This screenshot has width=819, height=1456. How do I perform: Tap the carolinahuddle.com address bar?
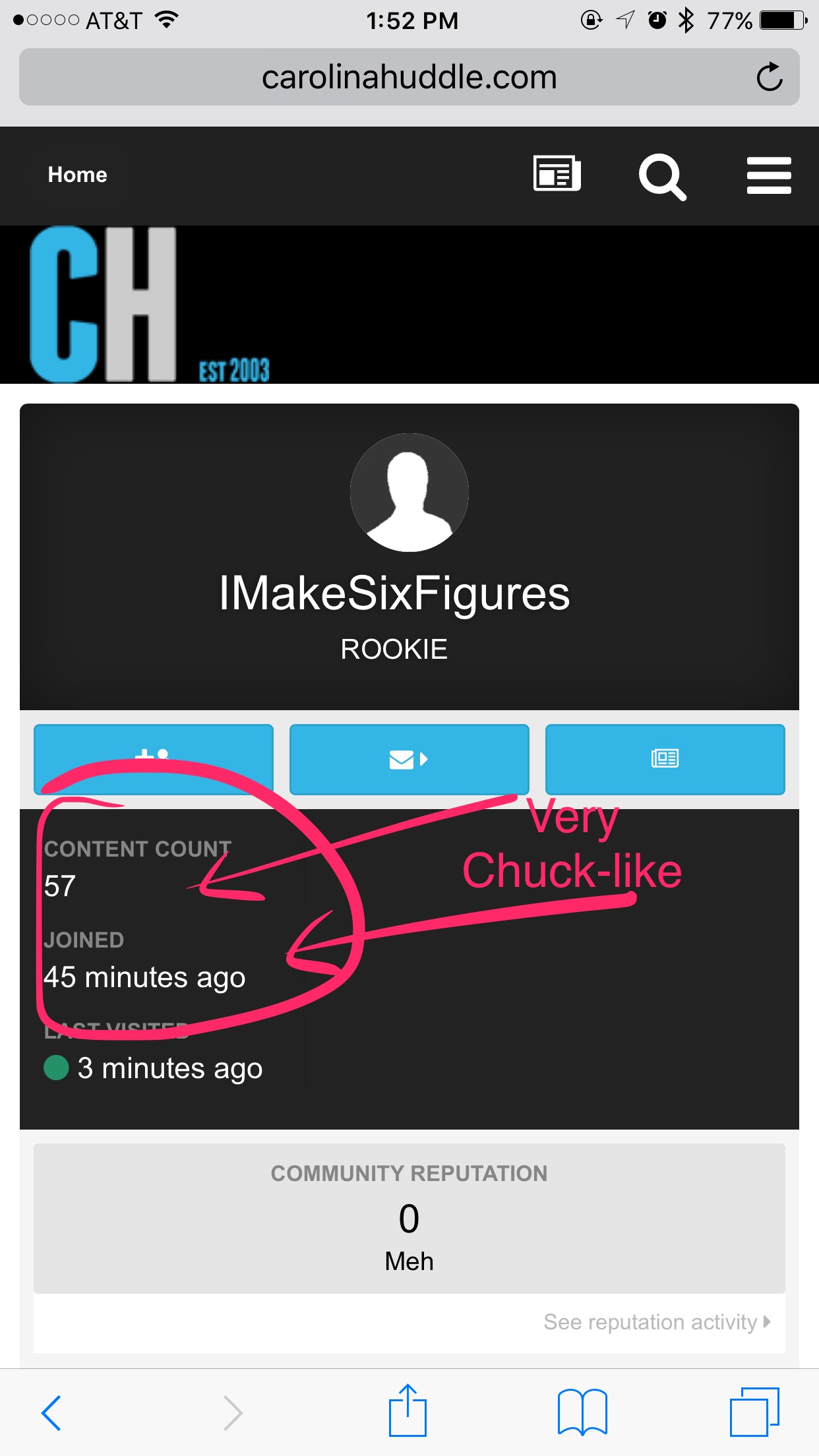409,77
